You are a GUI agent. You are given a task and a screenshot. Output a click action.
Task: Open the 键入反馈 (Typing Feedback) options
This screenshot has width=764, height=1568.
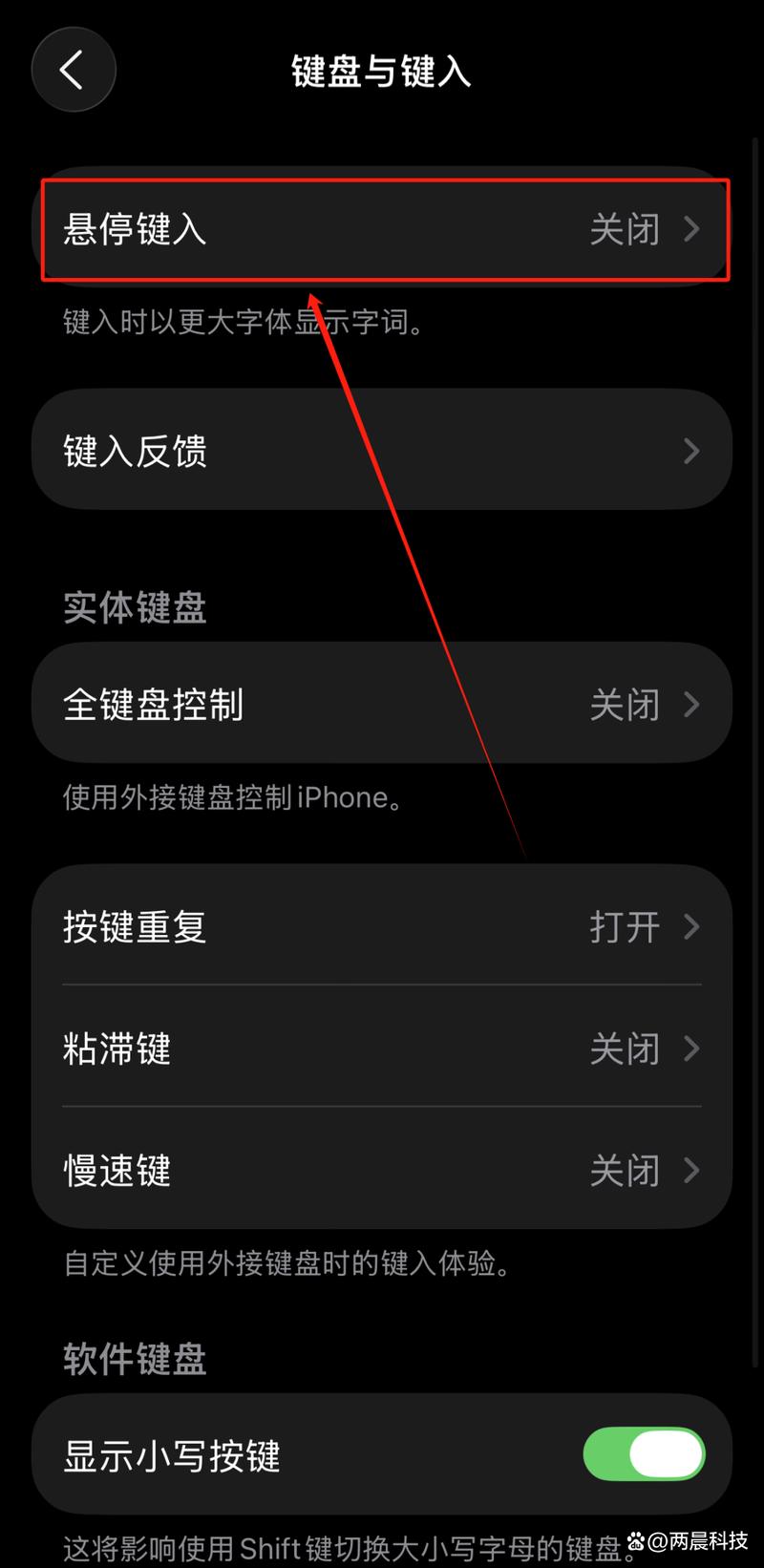[382, 451]
